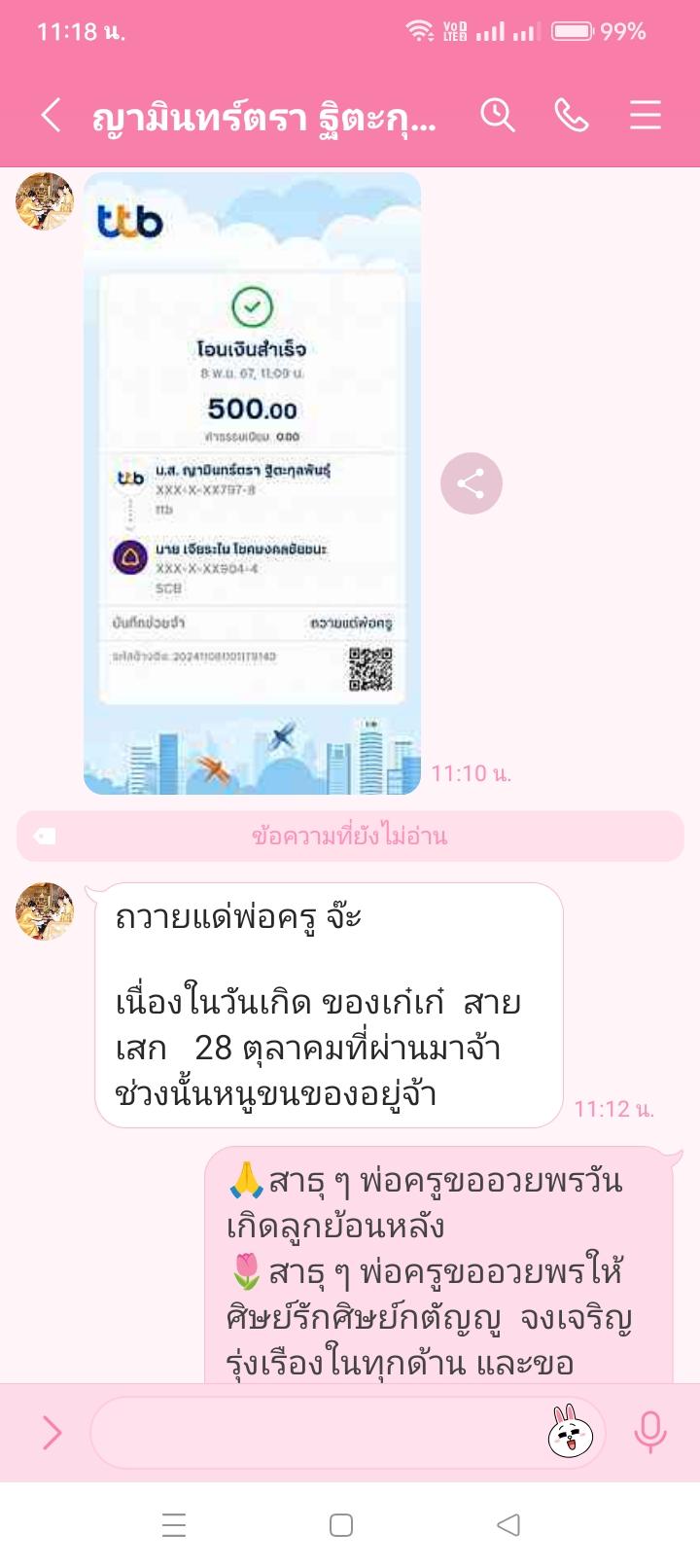Open the ttb transfer slip image
Viewport: 700px width, 1568px height.
click(252, 482)
